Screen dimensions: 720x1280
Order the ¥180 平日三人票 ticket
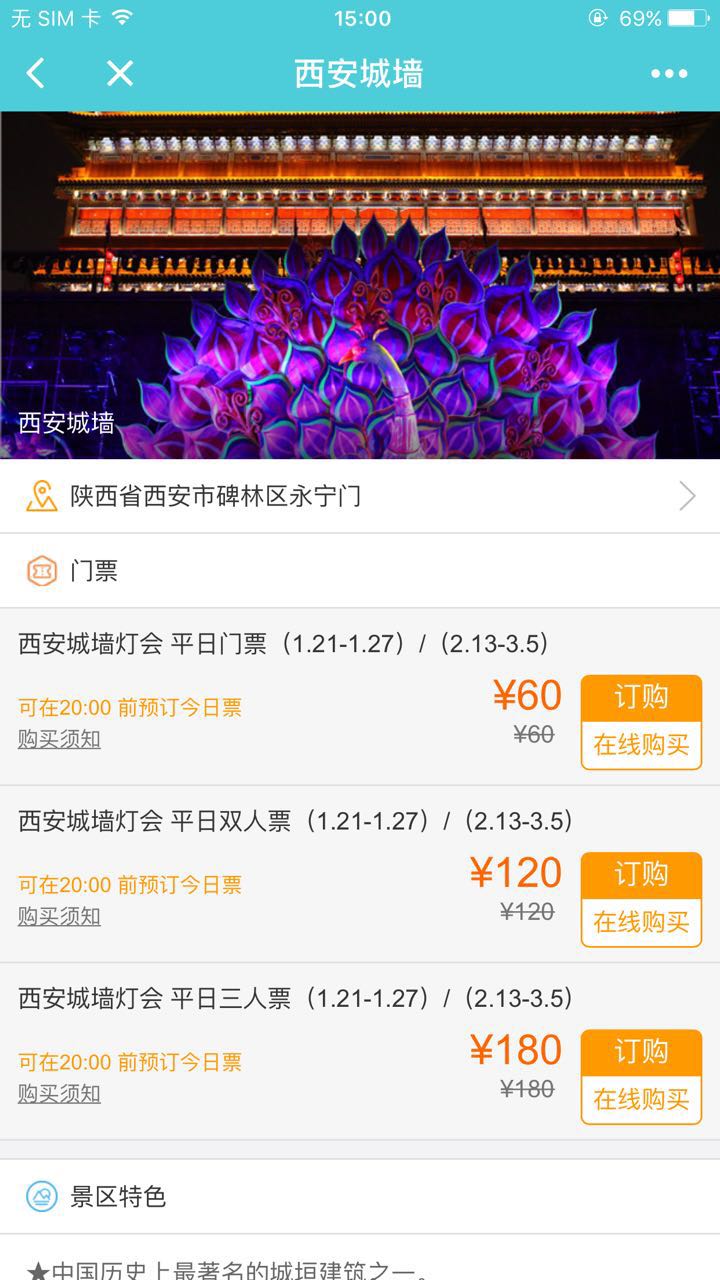pyautogui.click(x=641, y=1076)
